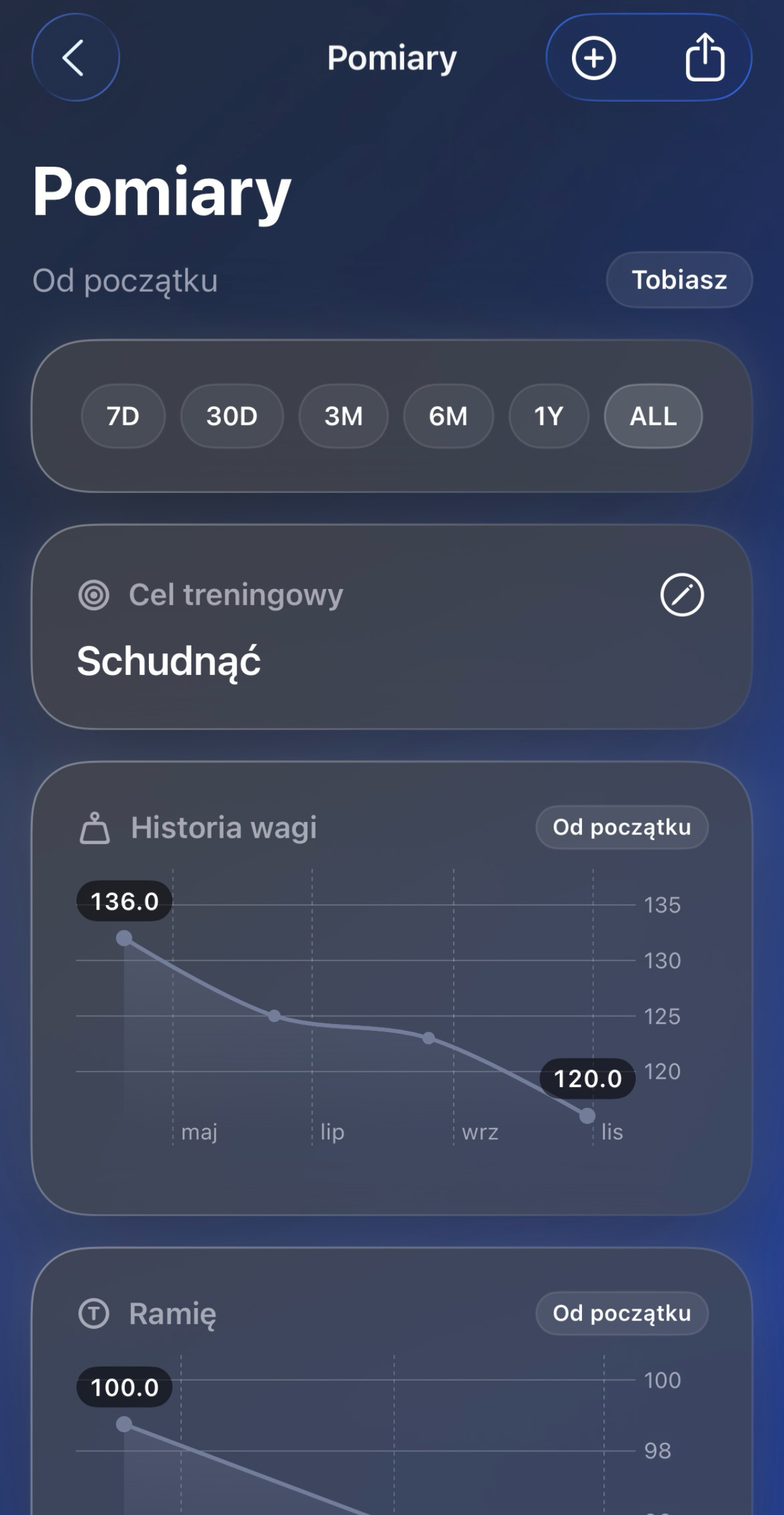Go back using the arrow button
Image resolution: width=784 pixels, height=1515 pixels.
point(75,57)
